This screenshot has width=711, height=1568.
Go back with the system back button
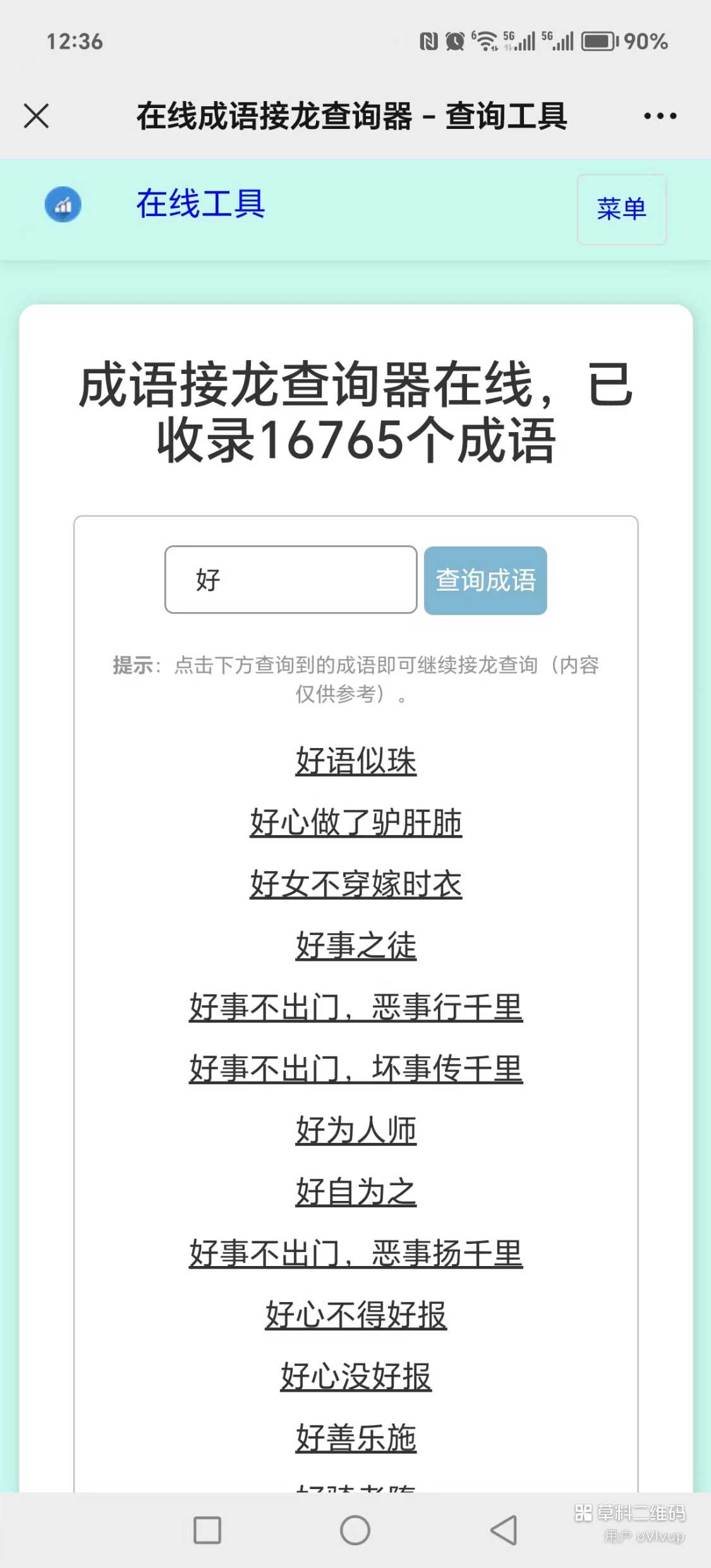pos(504,1530)
